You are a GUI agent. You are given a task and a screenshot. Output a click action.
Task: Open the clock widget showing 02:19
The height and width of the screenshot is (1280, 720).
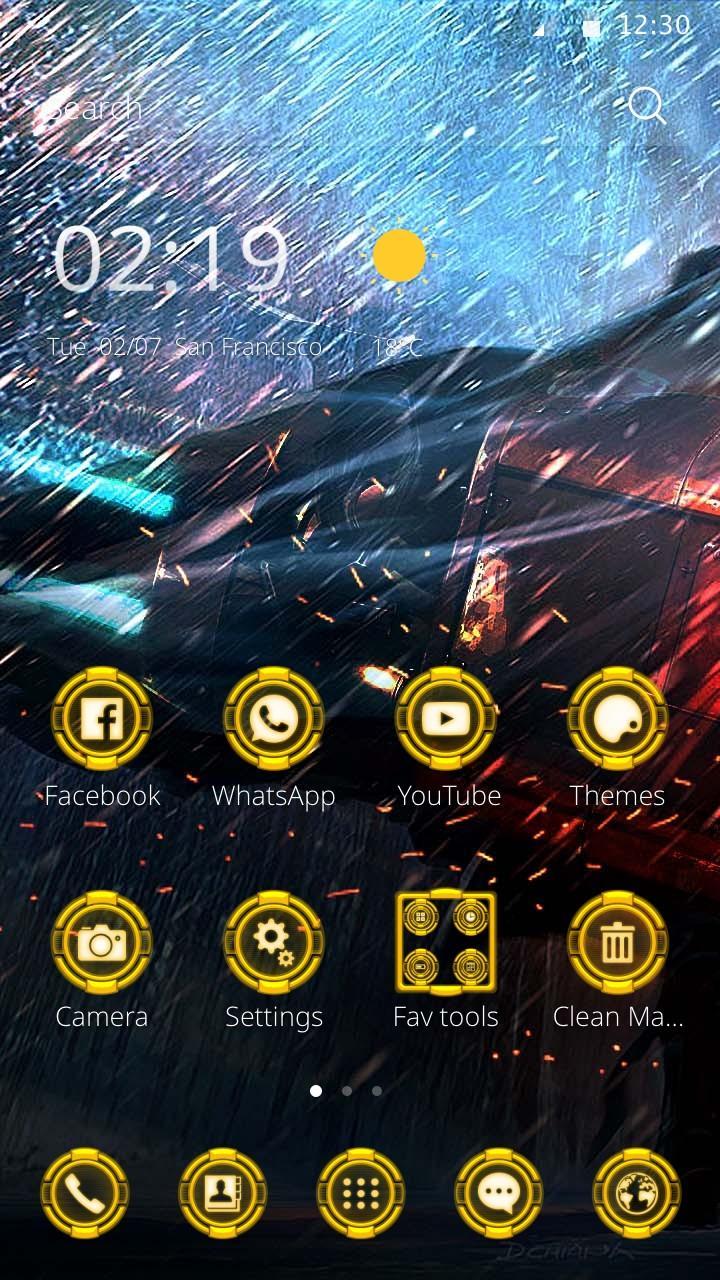click(x=170, y=260)
